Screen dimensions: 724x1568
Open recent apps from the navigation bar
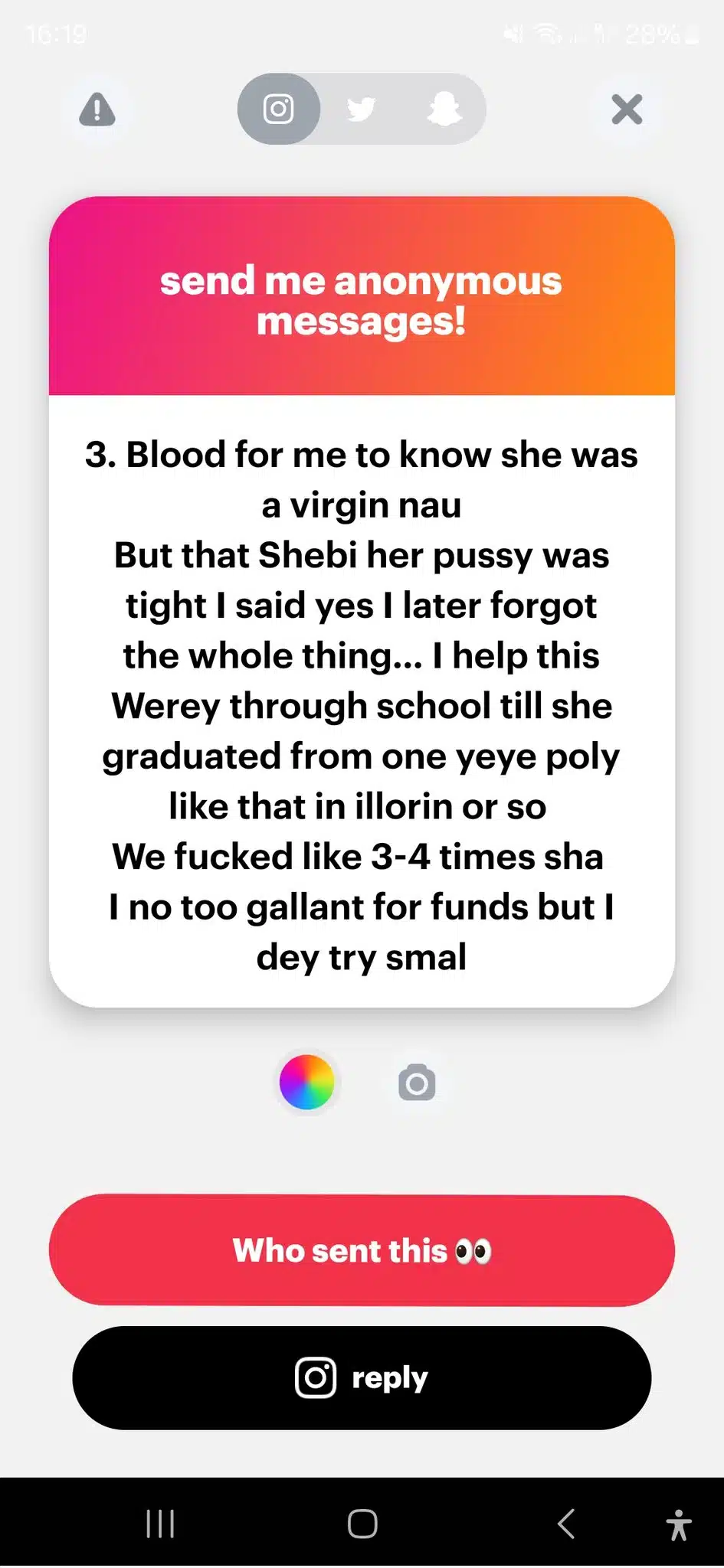(x=160, y=1524)
